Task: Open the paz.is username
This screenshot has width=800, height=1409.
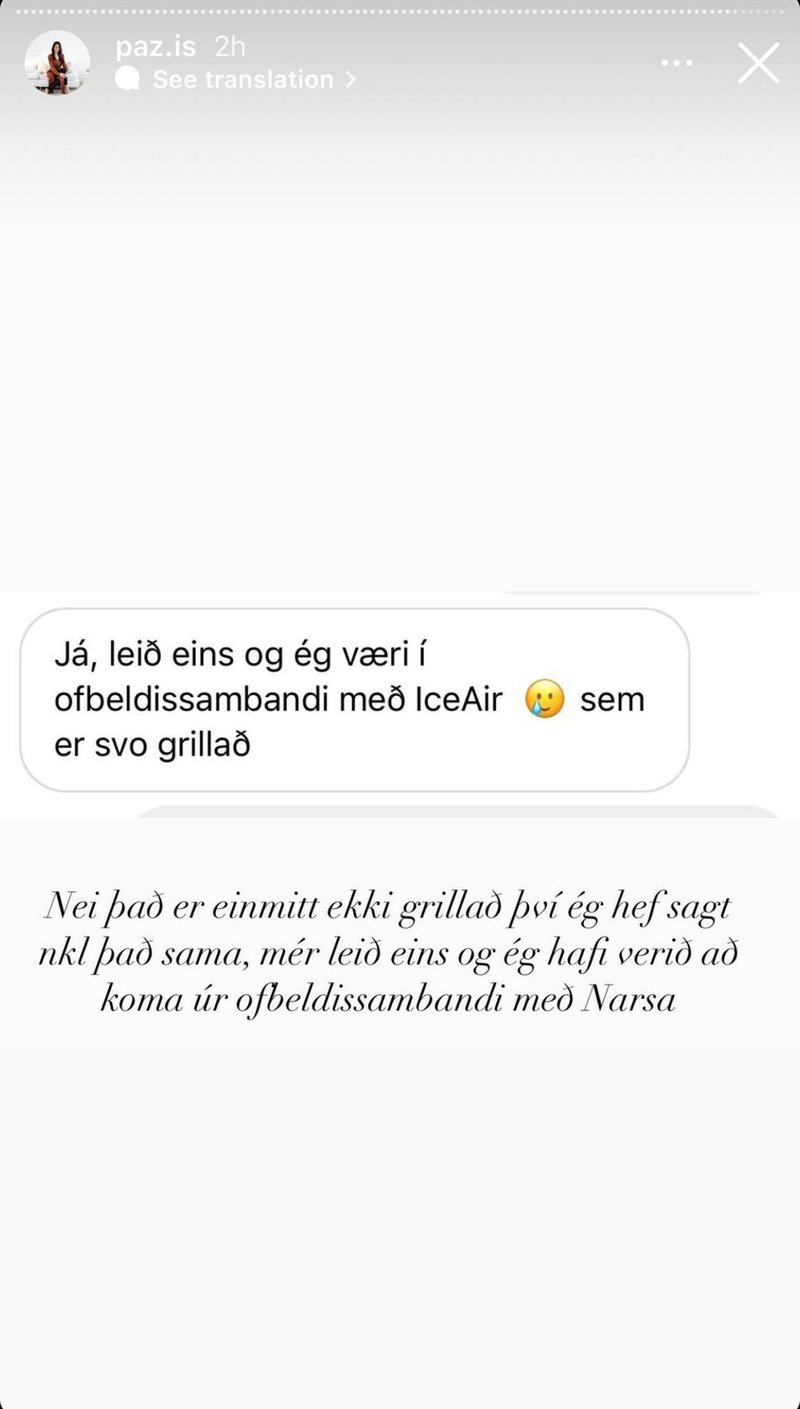Action: 157,46
